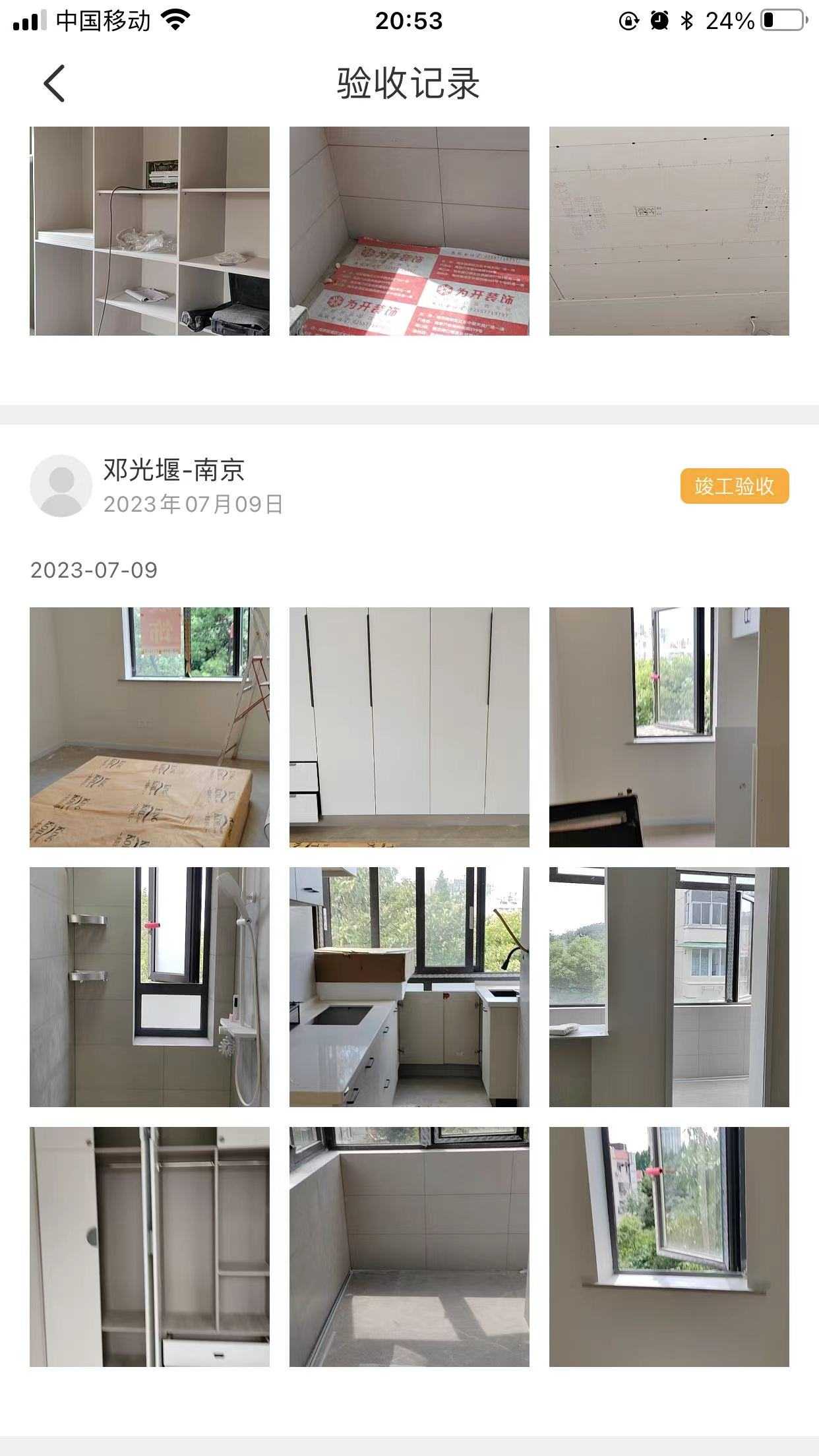Tap the 竣工验收 tag
The width and height of the screenshot is (819, 1456).
click(x=734, y=486)
